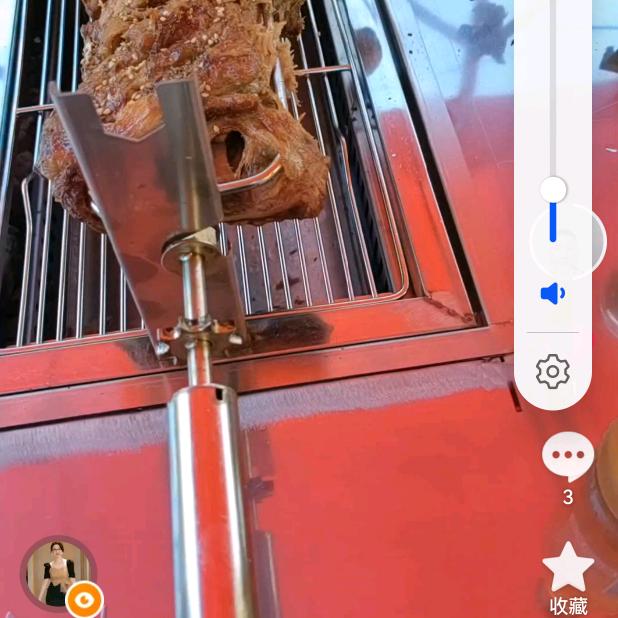Add video to favorites via 收藏 star
618x618 pixels.
[x=568, y=568]
